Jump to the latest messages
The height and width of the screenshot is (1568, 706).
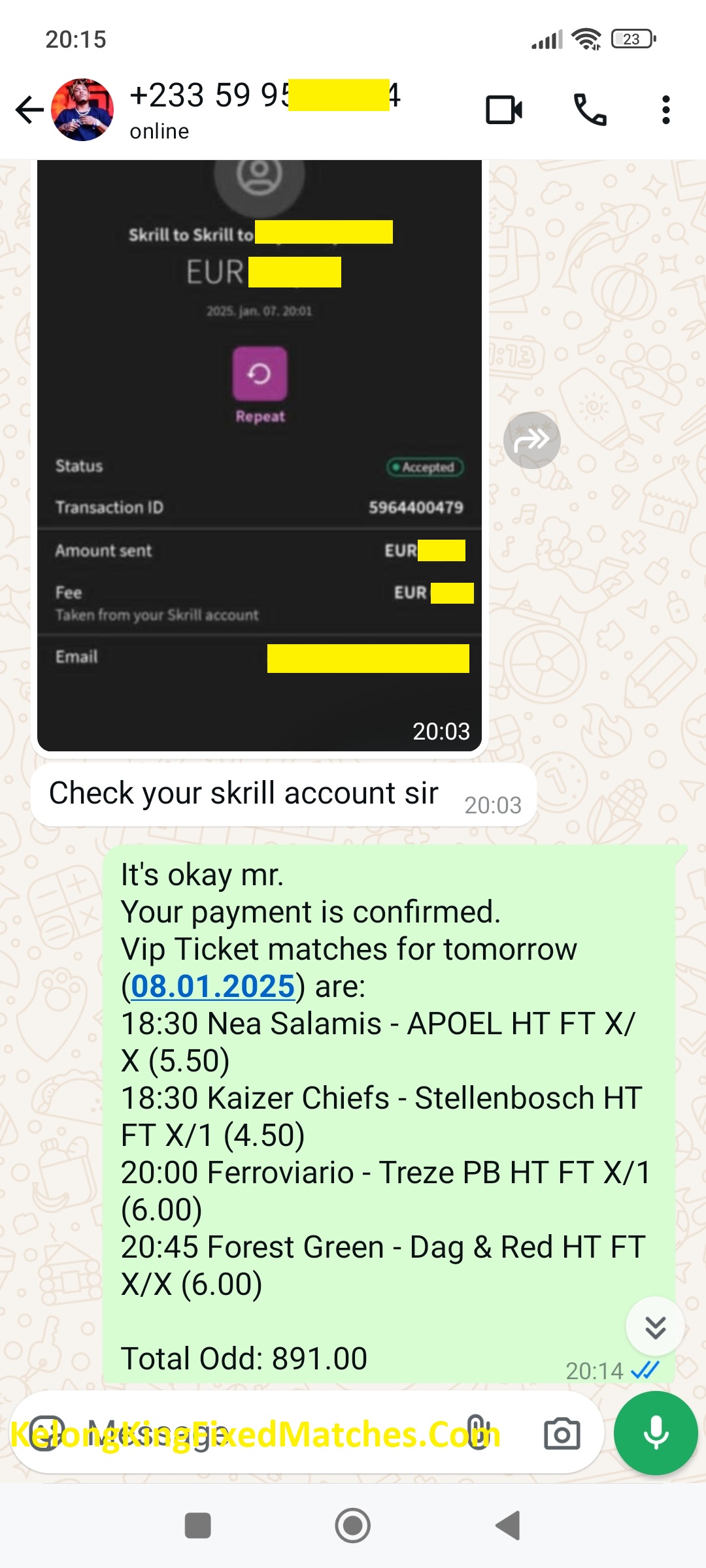[x=655, y=1327]
